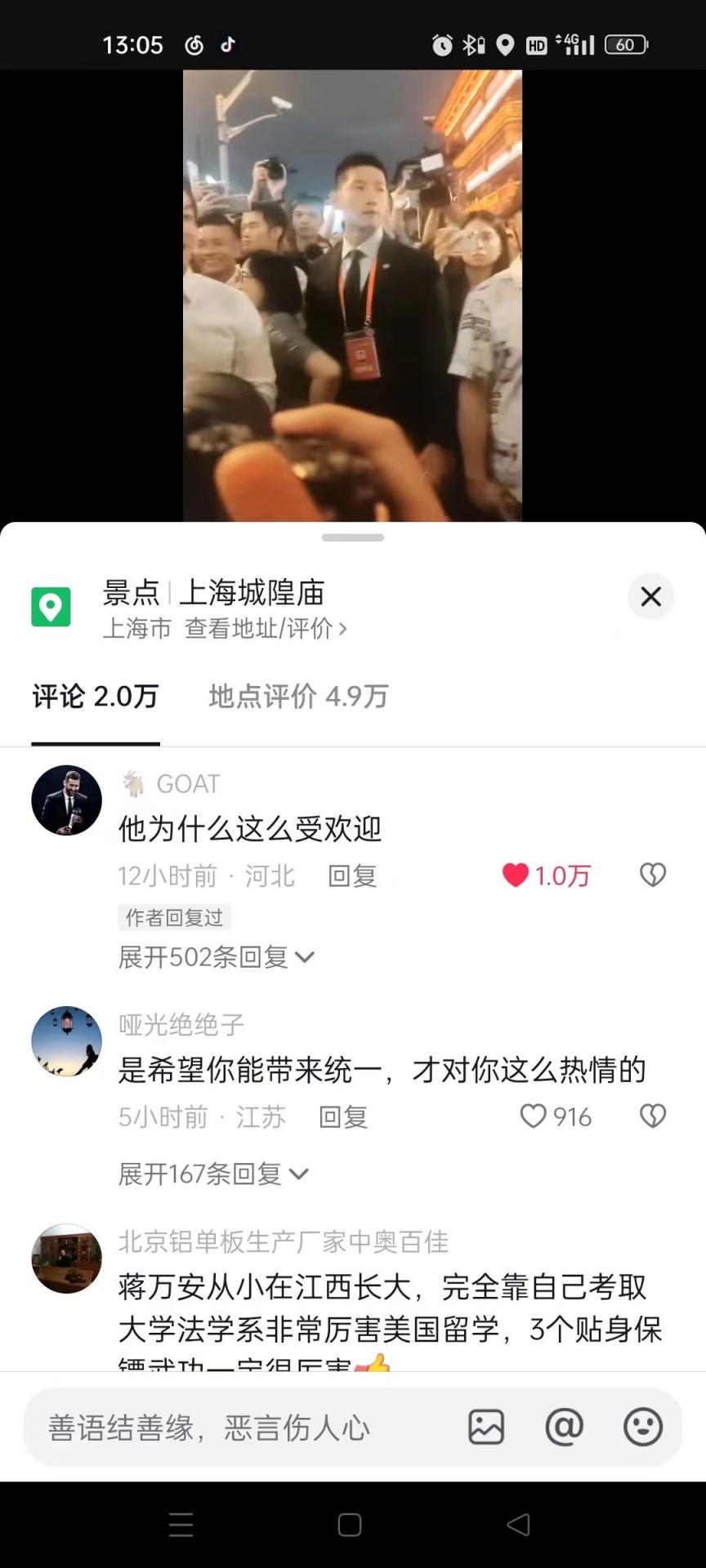Viewport: 706px width, 1568px height.
Task: Expand 167 replies under 哑光绝绝子's comment
Action: 213,1174
